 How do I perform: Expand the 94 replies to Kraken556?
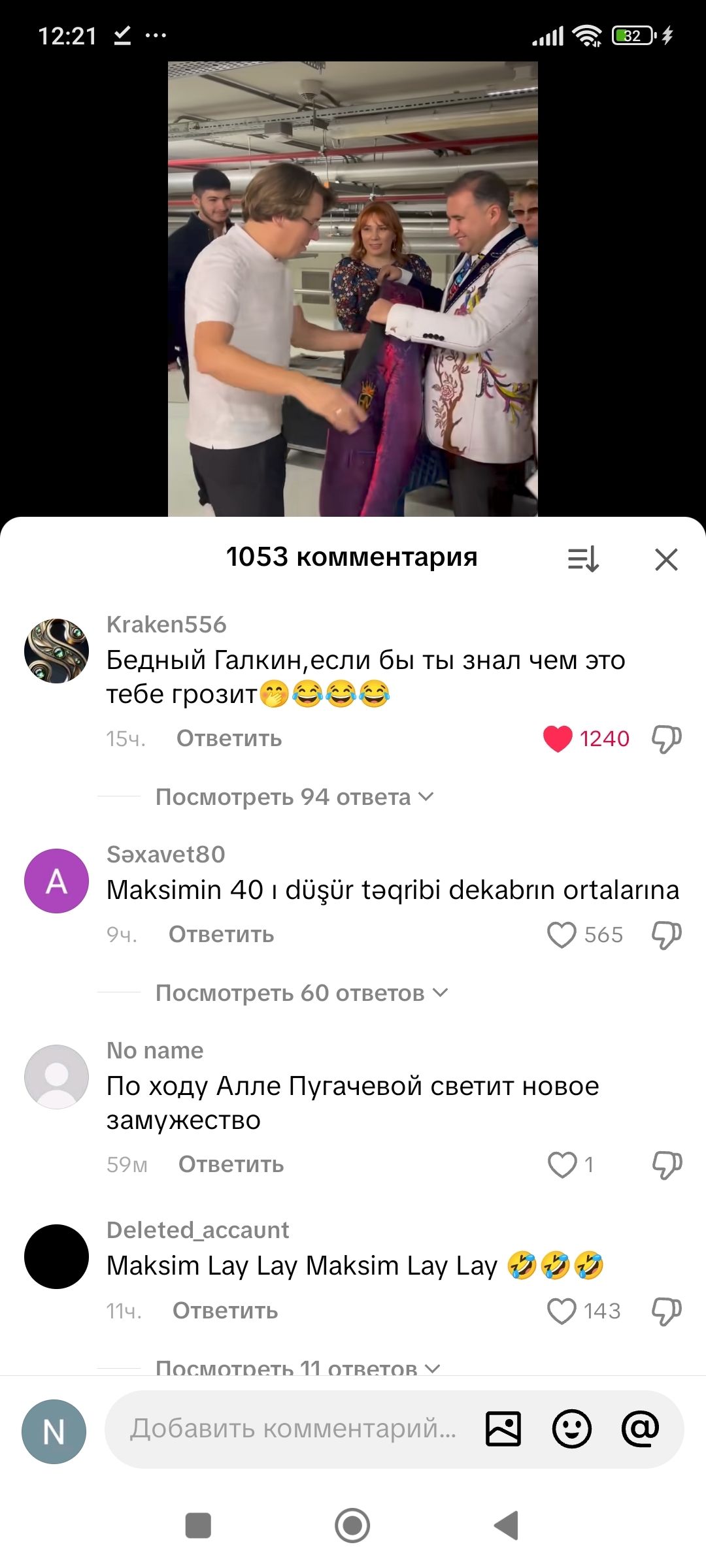[x=294, y=797]
